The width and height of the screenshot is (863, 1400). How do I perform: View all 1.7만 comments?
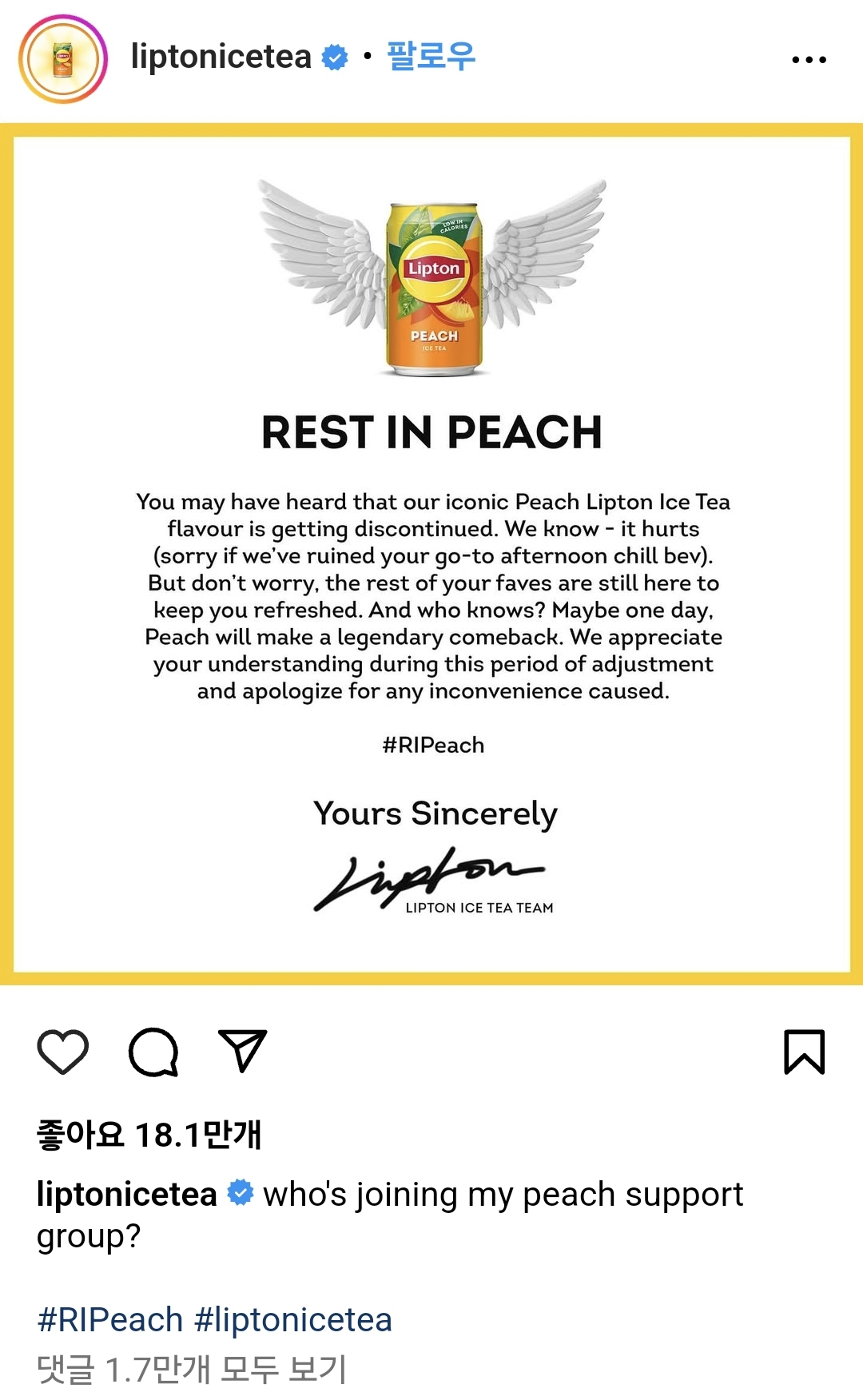pyautogui.click(x=192, y=1370)
